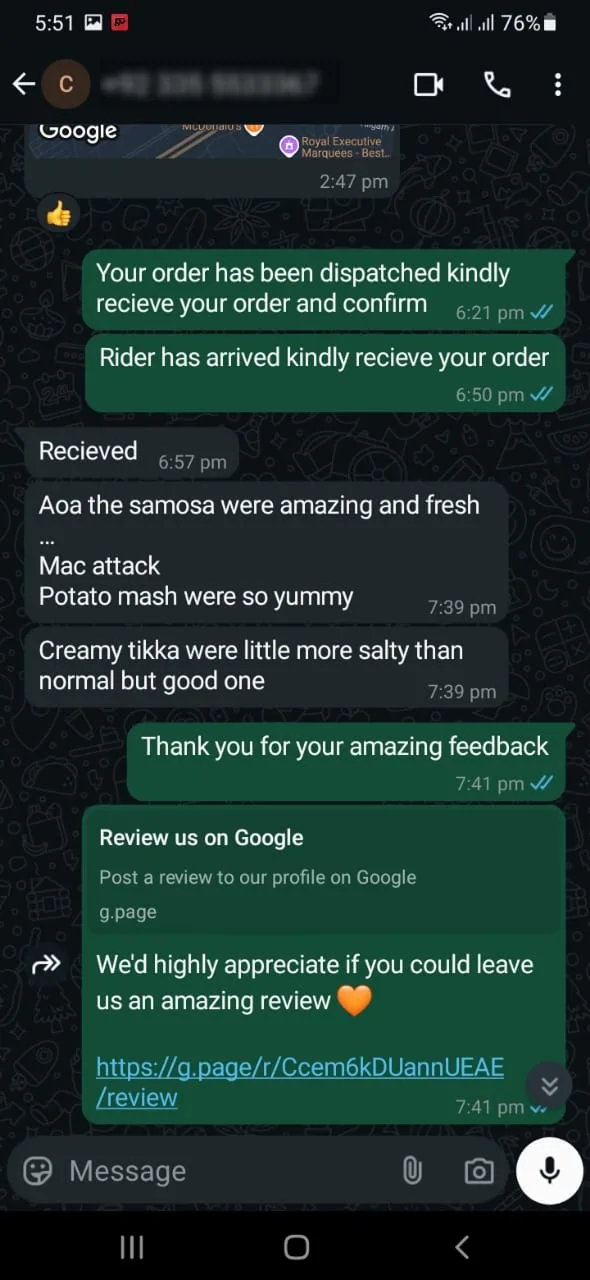Start a voice call from the header
The width and height of the screenshot is (590, 1280).
click(497, 85)
